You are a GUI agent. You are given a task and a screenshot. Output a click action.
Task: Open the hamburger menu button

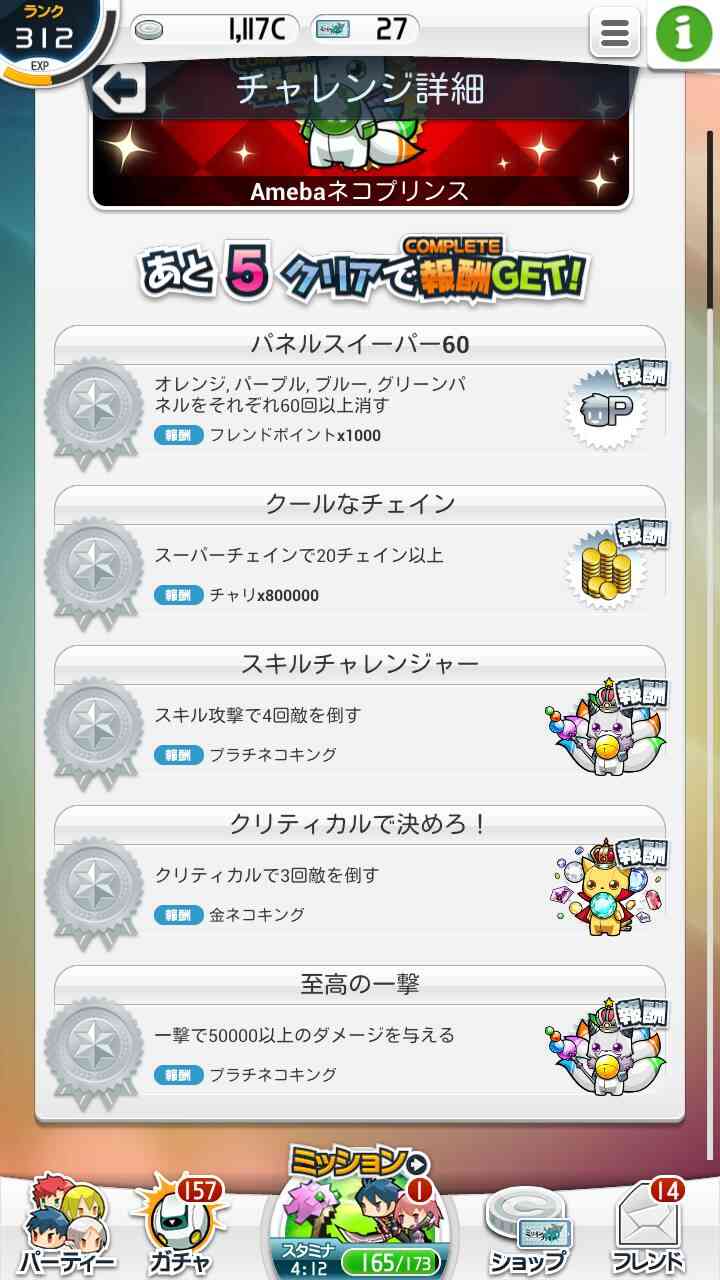point(615,35)
